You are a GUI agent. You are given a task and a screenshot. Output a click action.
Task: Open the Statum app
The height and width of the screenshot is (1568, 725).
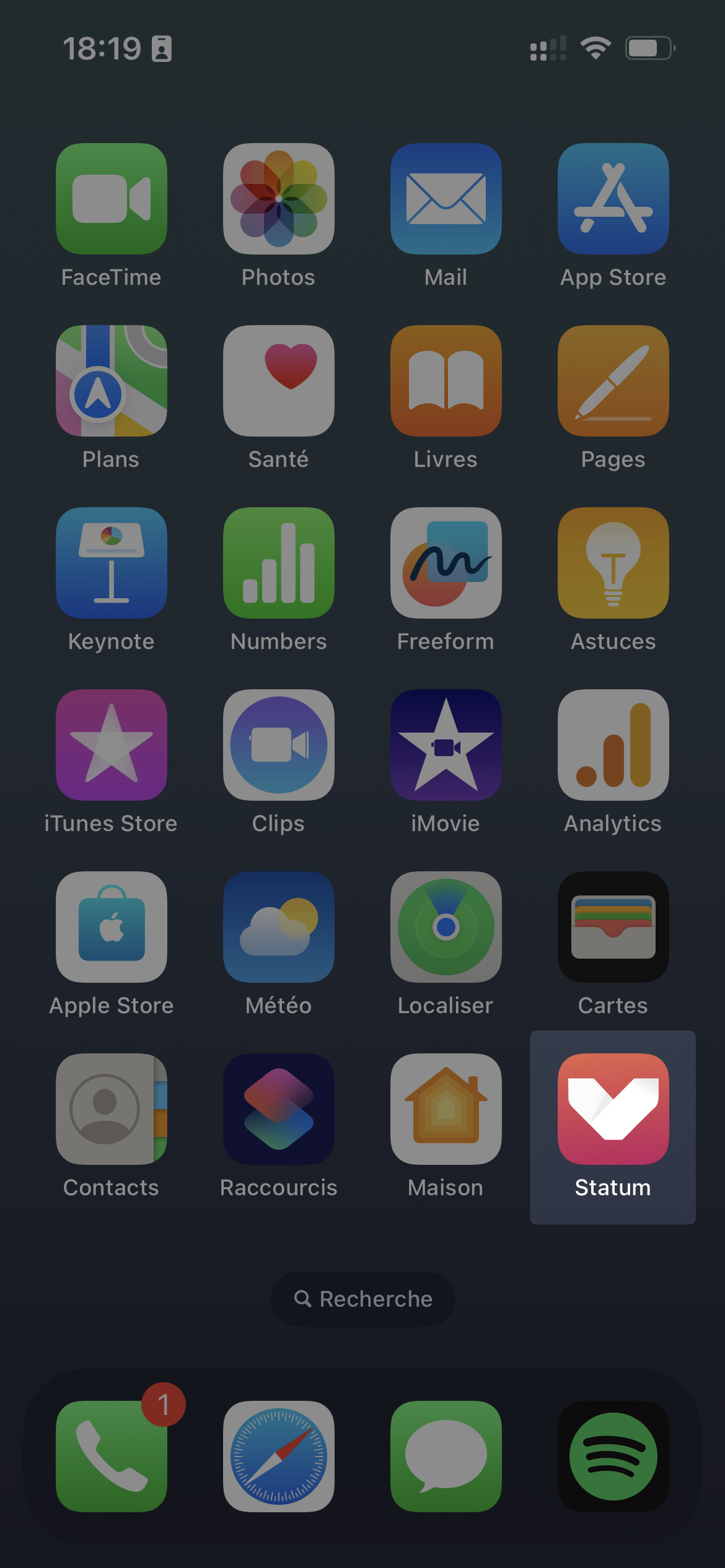613,1108
